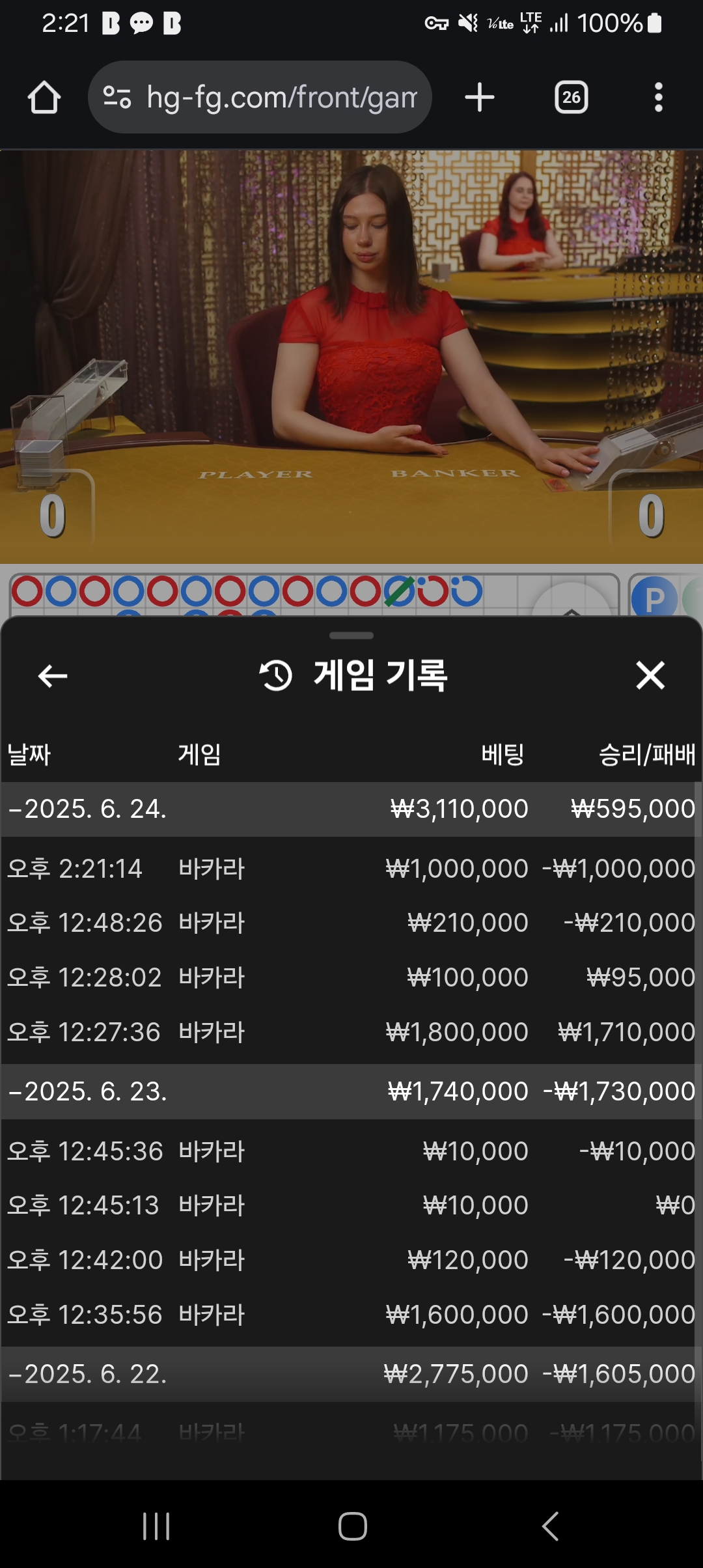Viewport: 703px width, 1568px height.
Task: Go to the browser home page
Action: point(44,98)
